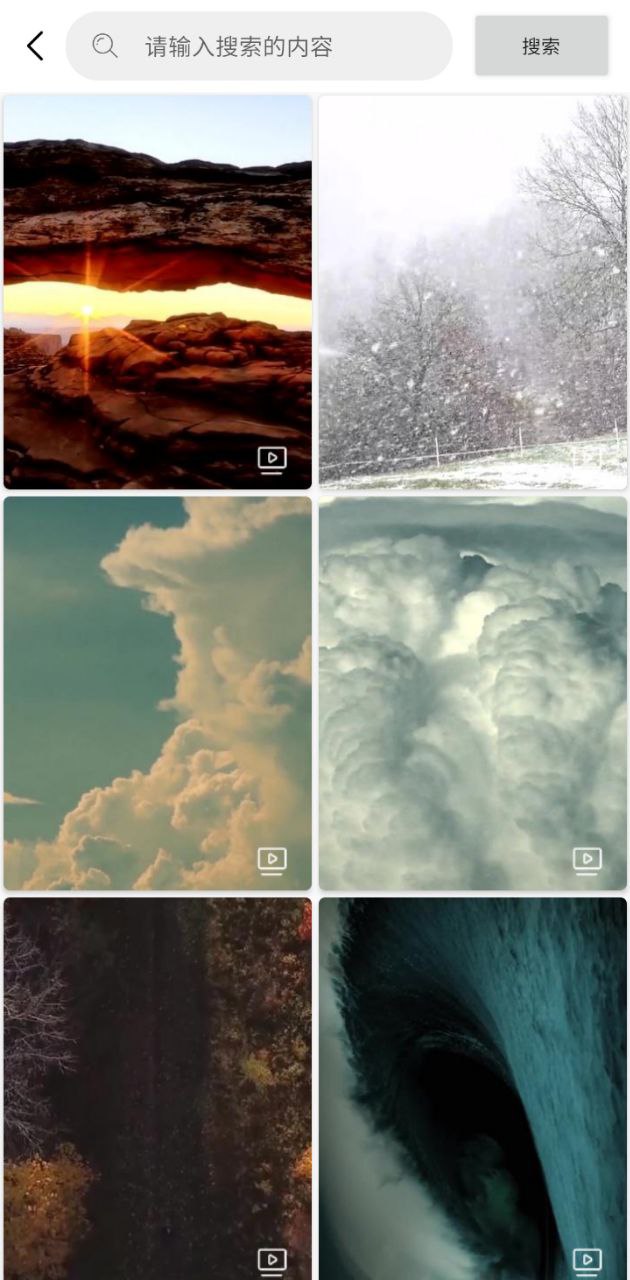Select the teal ocean wave video
The image size is (630, 1280).
coord(473,1088)
